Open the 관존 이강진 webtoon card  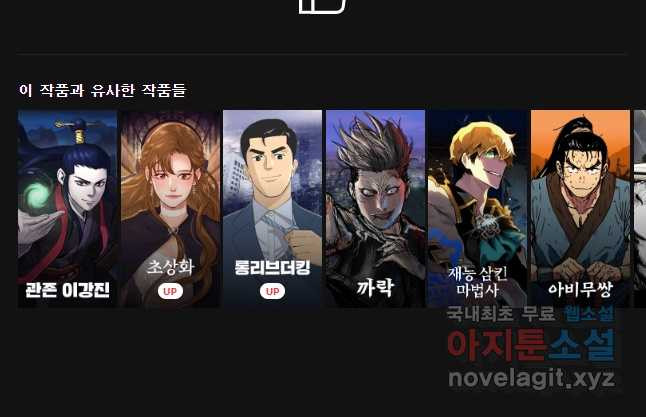(68, 208)
